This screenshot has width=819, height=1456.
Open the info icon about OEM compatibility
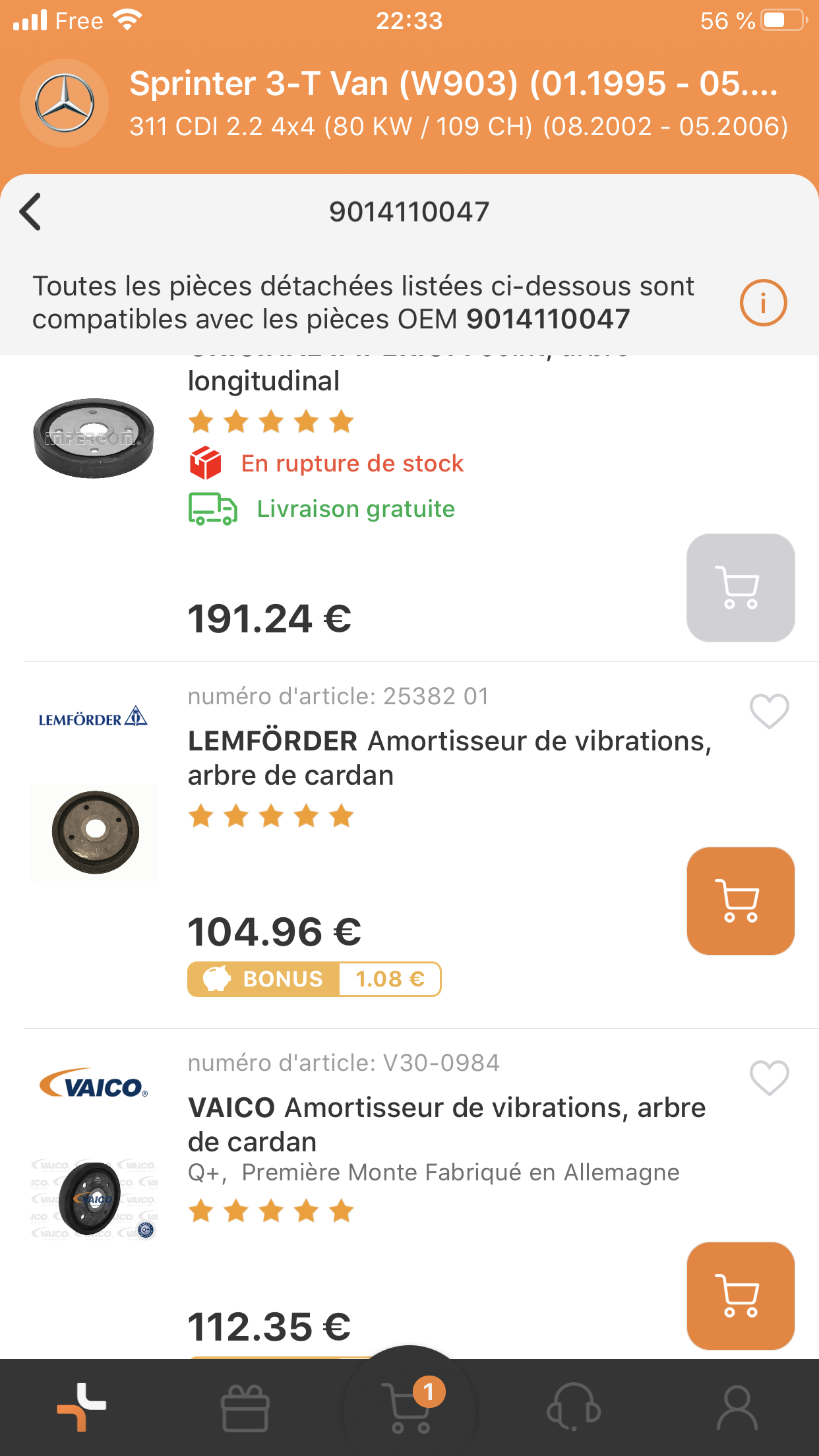tap(763, 303)
